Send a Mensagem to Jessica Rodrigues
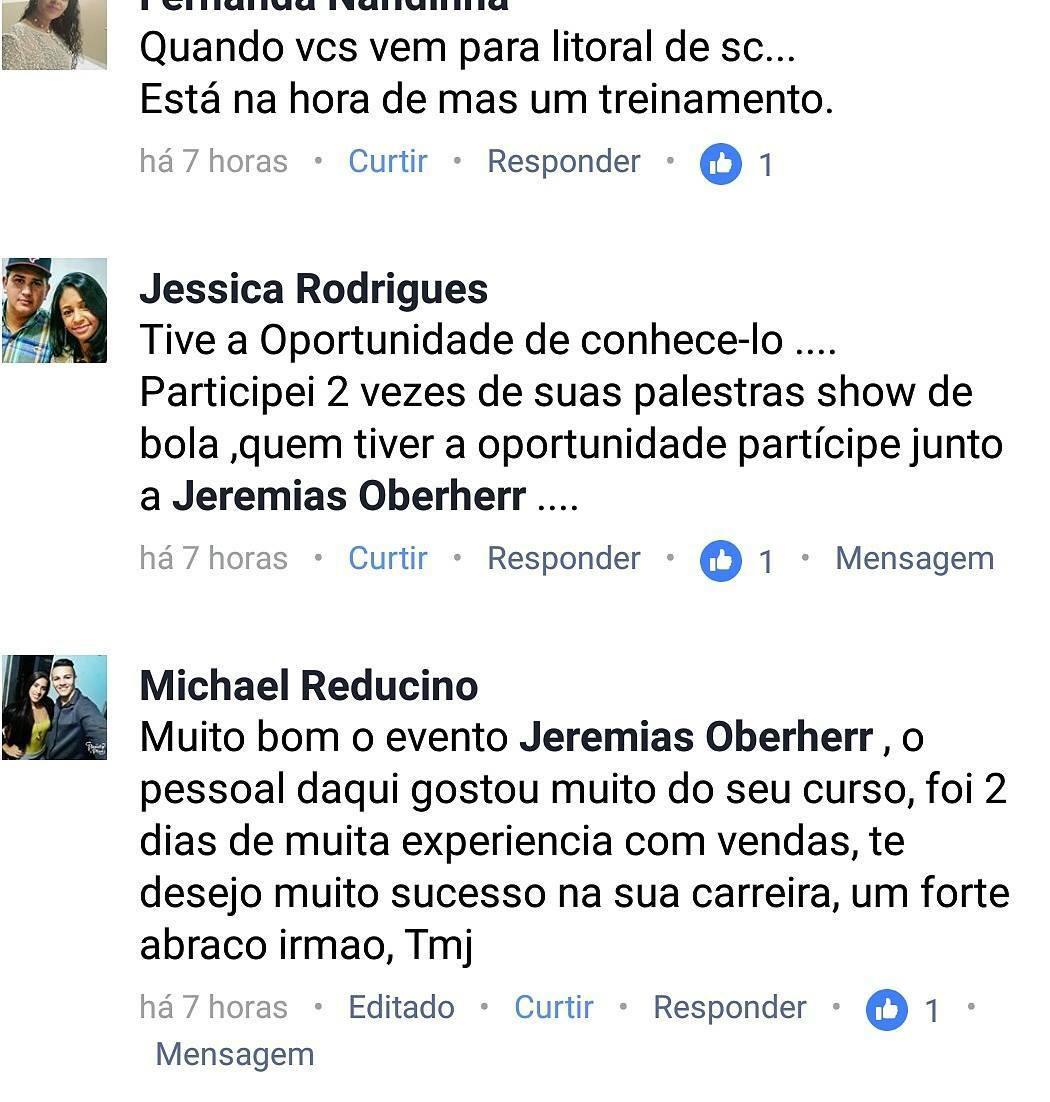Image resolution: width=1050 pixels, height=1102 pixels. click(914, 558)
